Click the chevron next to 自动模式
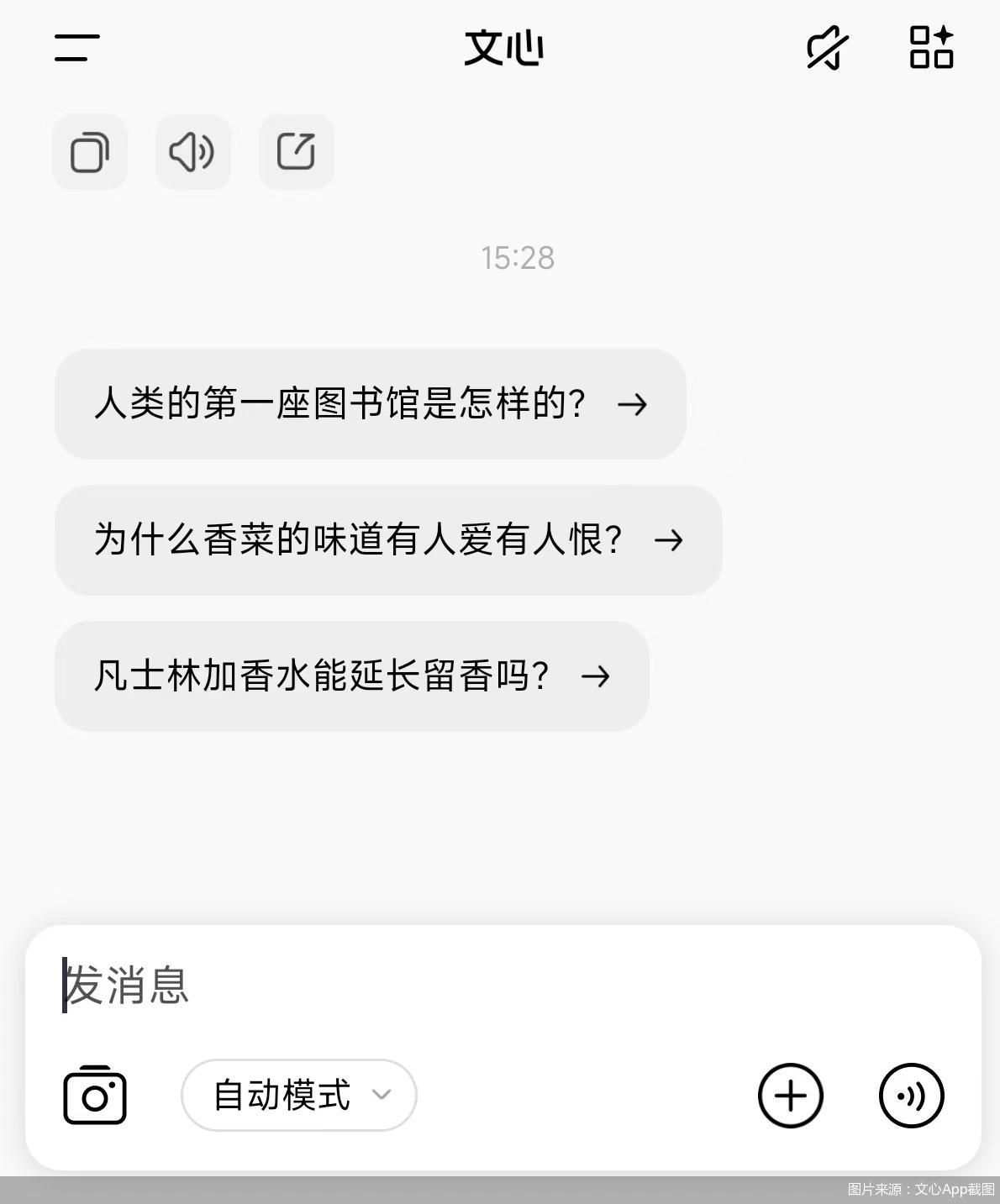The image size is (1000, 1204). tap(384, 1095)
